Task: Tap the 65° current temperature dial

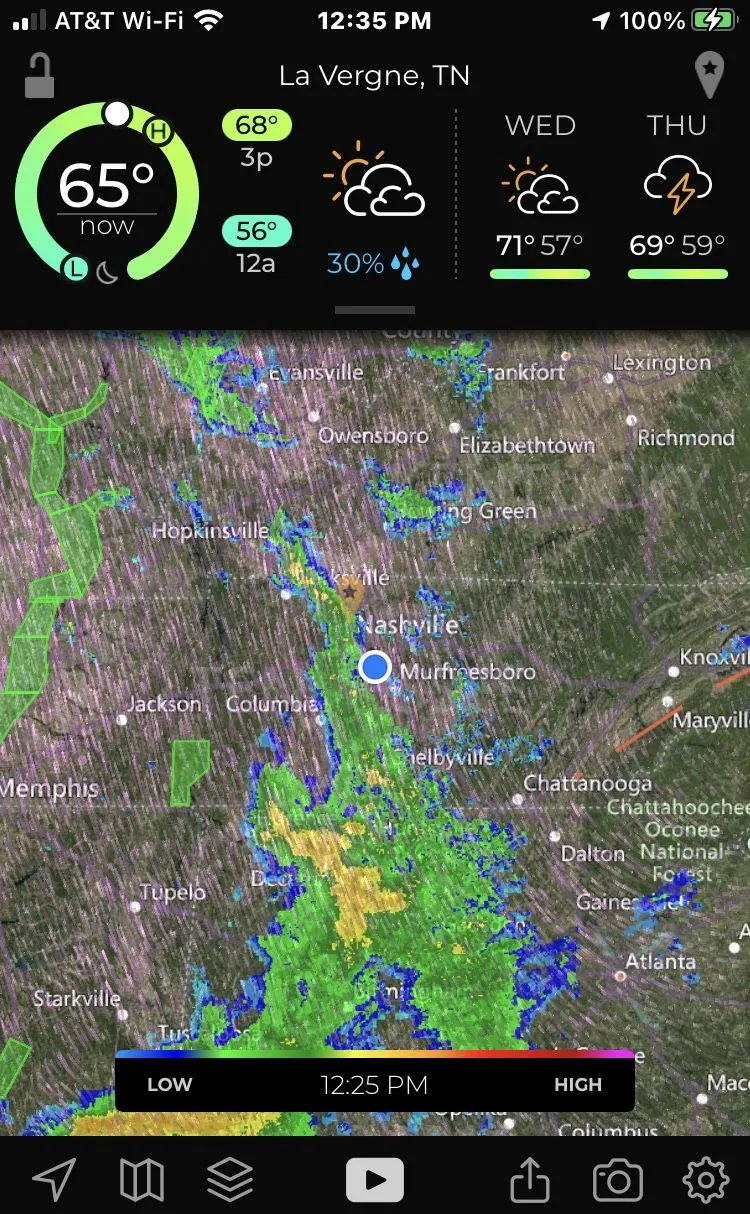Action: pyautogui.click(x=107, y=192)
